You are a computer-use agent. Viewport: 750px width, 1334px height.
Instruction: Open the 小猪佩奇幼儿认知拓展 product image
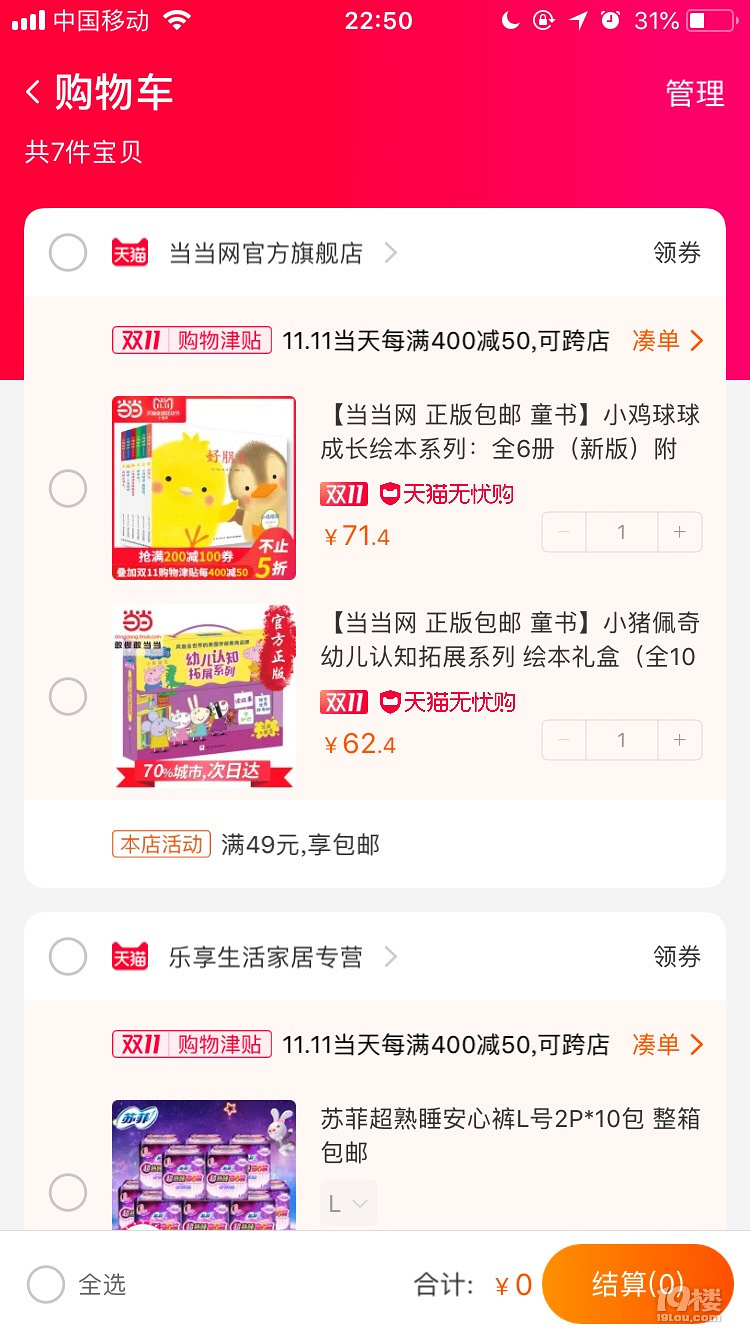(x=204, y=696)
